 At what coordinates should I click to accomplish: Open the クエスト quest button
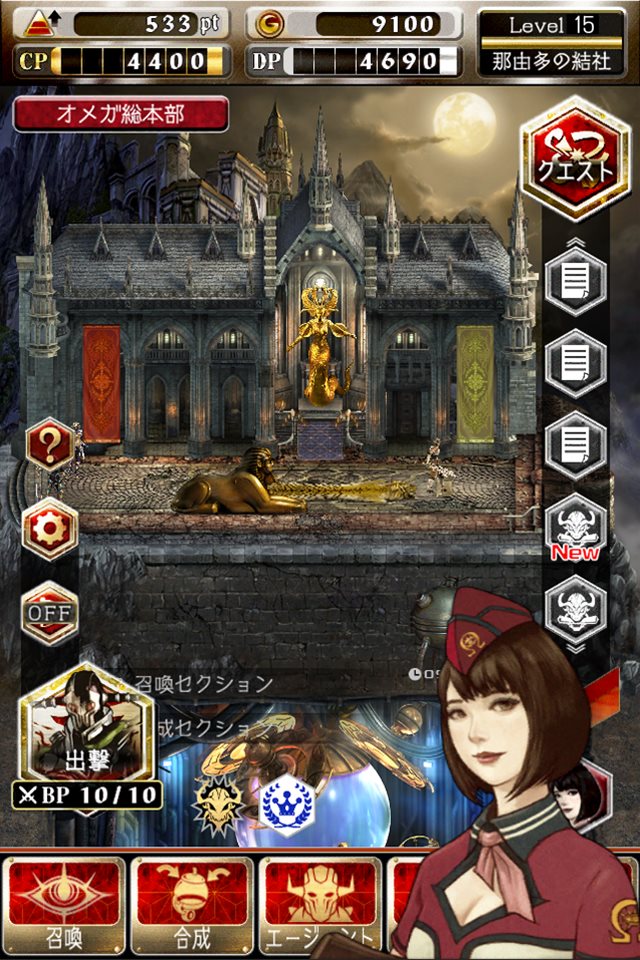[x=574, y=158]
